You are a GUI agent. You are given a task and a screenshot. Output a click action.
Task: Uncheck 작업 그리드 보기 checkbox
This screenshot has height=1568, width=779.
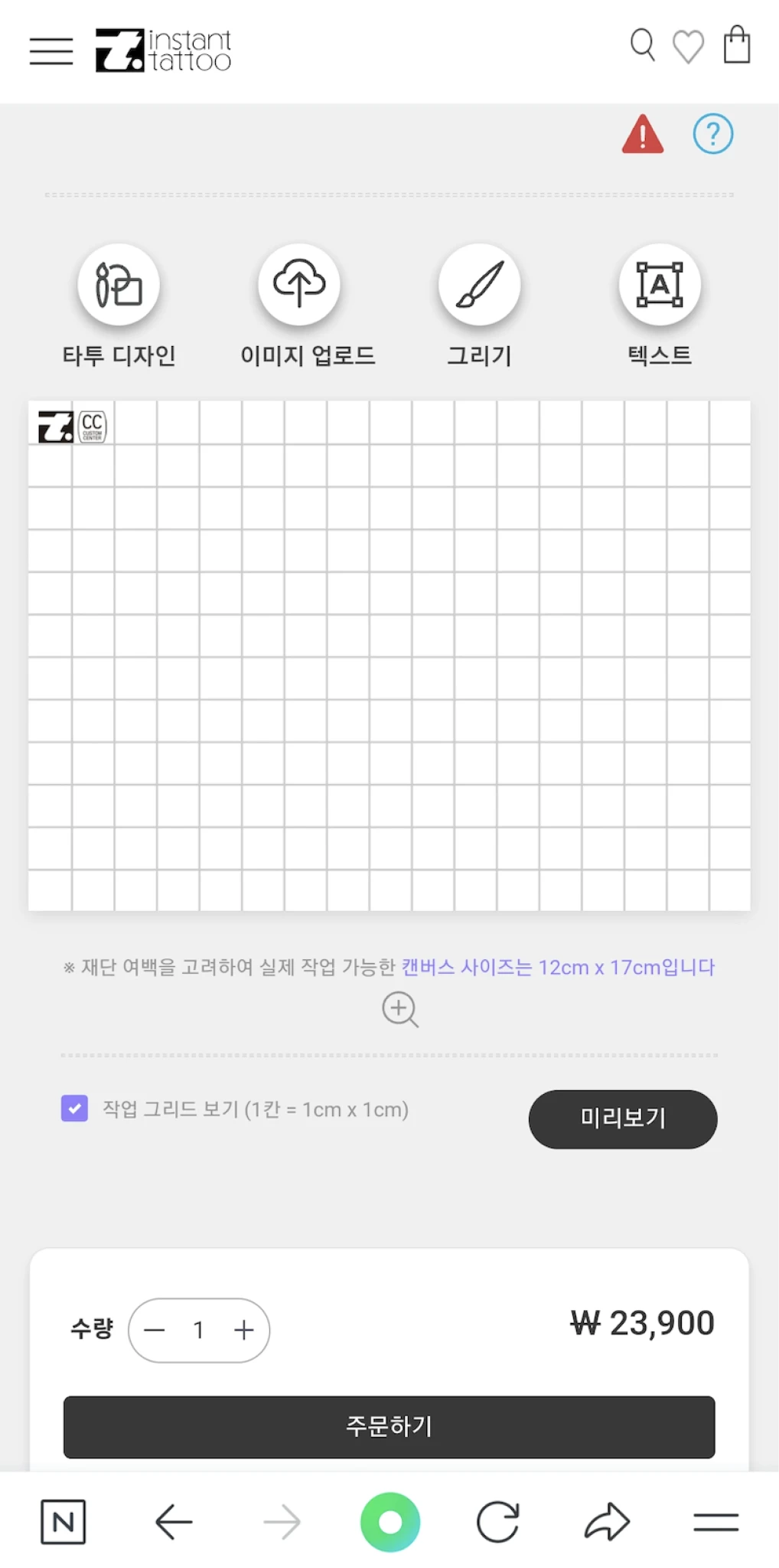click(74, 1108)
